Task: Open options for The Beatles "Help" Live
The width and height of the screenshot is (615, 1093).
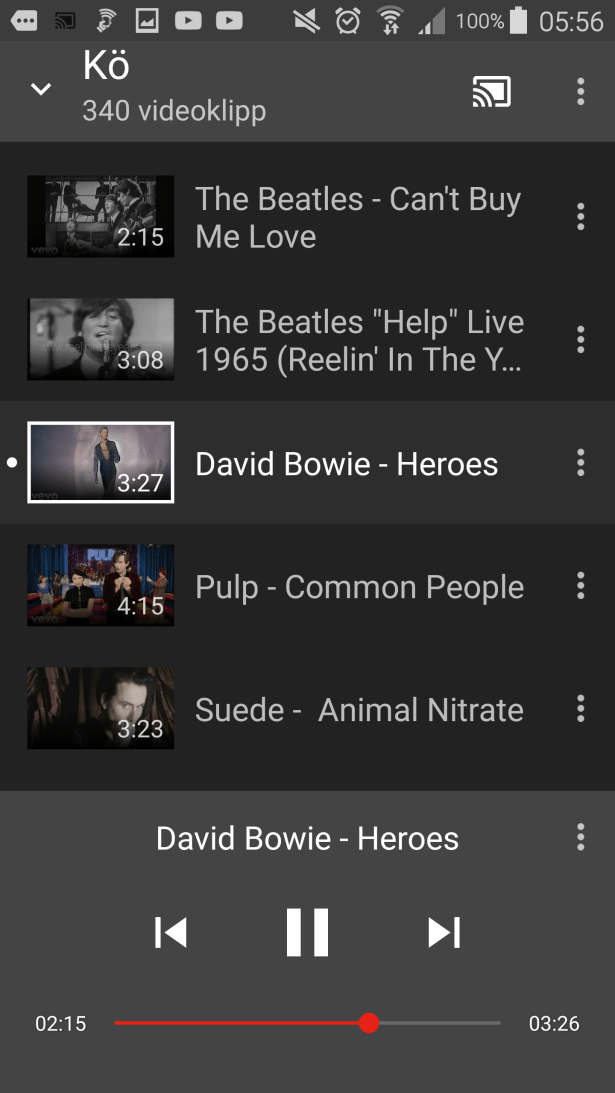Action: pyautogui.click(x=580, y=340)
